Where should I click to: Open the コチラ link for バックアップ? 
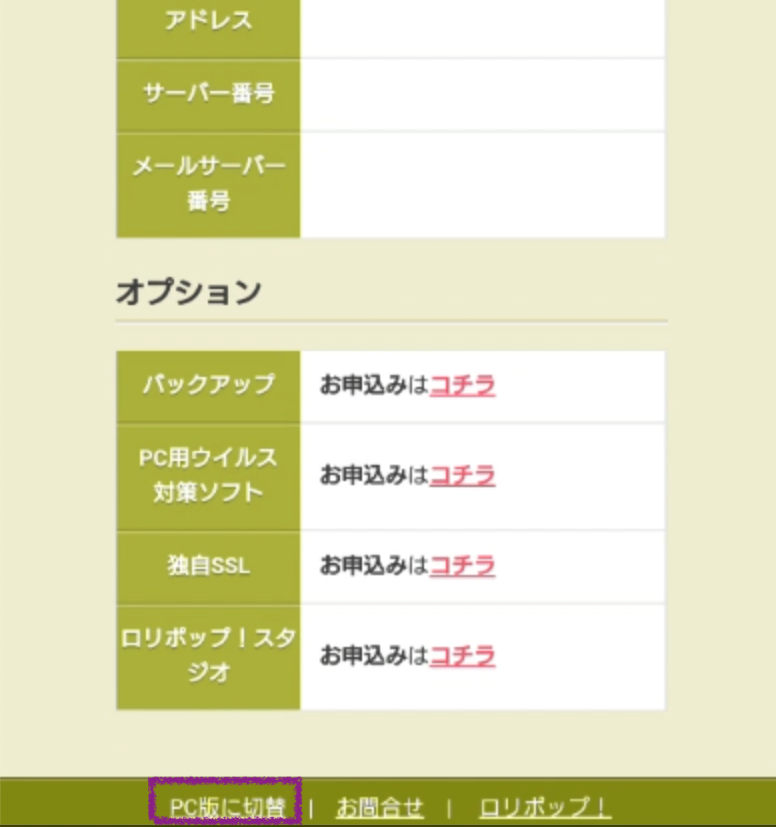click(462, 386)
